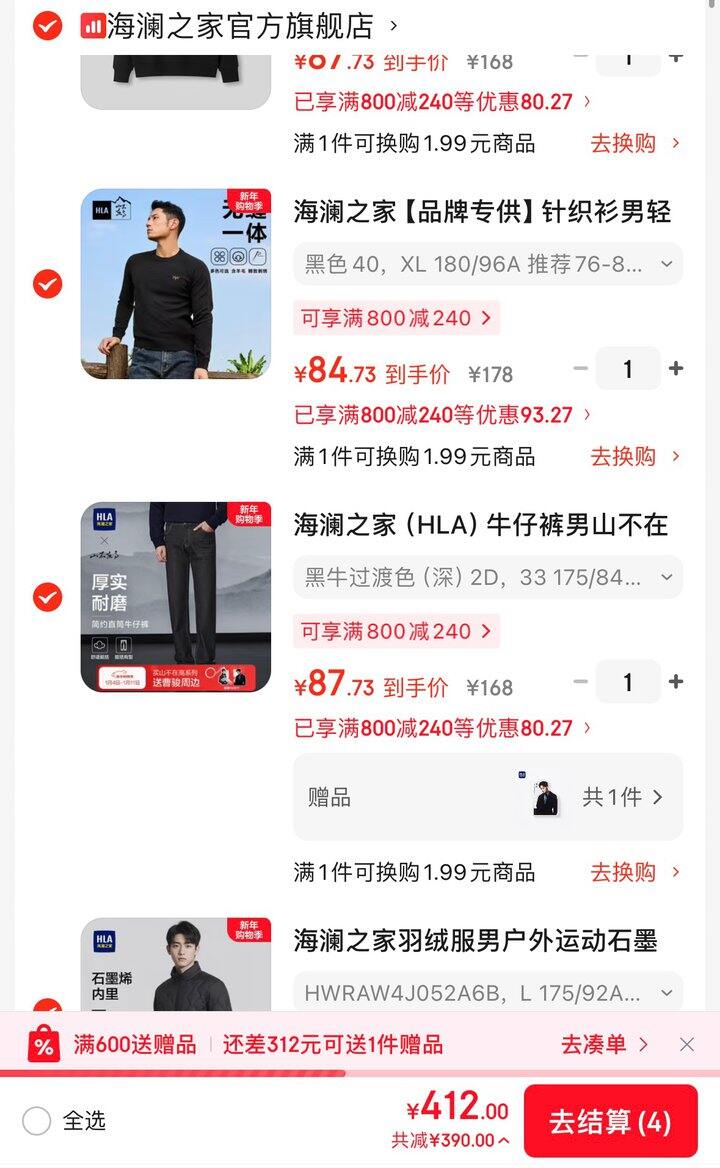Increase jeans quantity with plus stepper
This screenshot has width=720, height=1168.
coord(678,682)
